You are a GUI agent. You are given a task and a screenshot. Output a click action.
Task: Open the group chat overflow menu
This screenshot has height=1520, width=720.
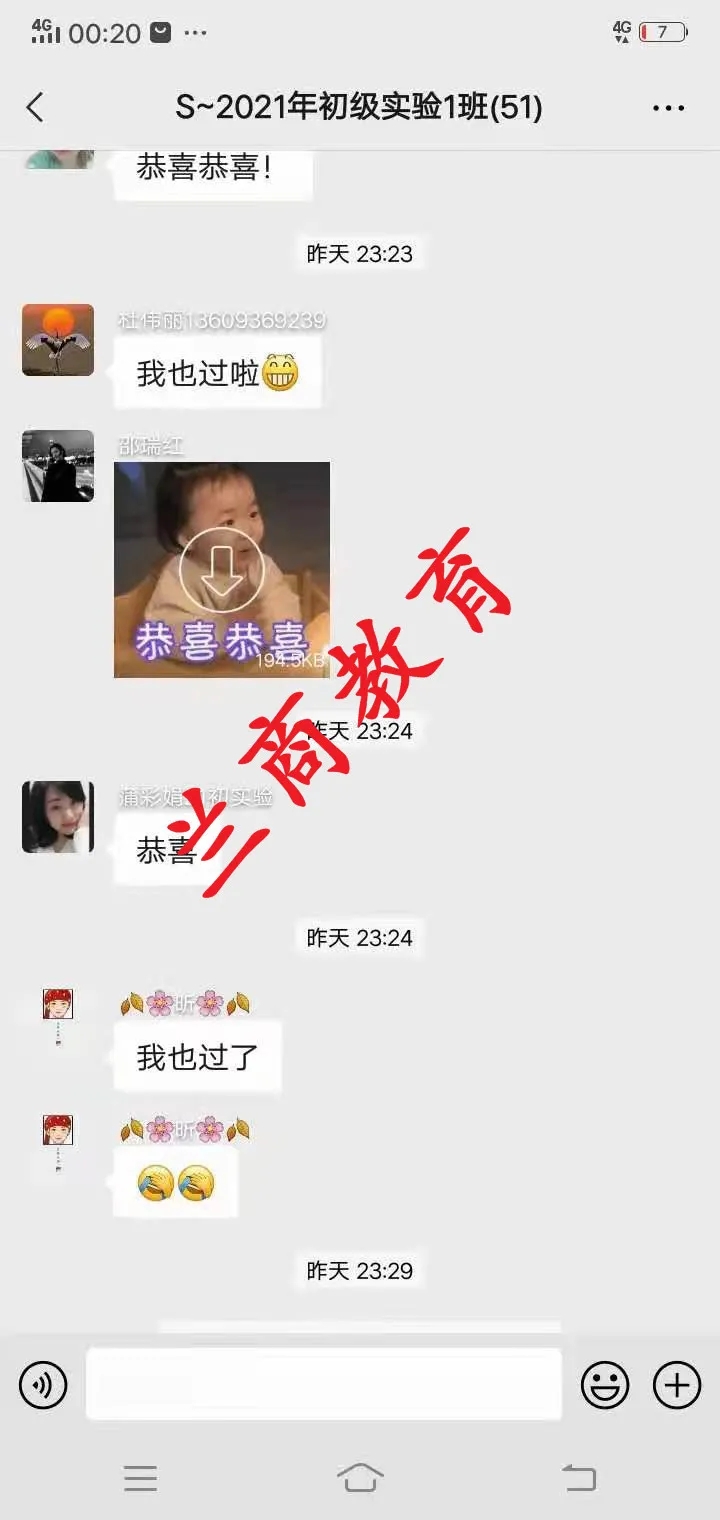(668, 108)
